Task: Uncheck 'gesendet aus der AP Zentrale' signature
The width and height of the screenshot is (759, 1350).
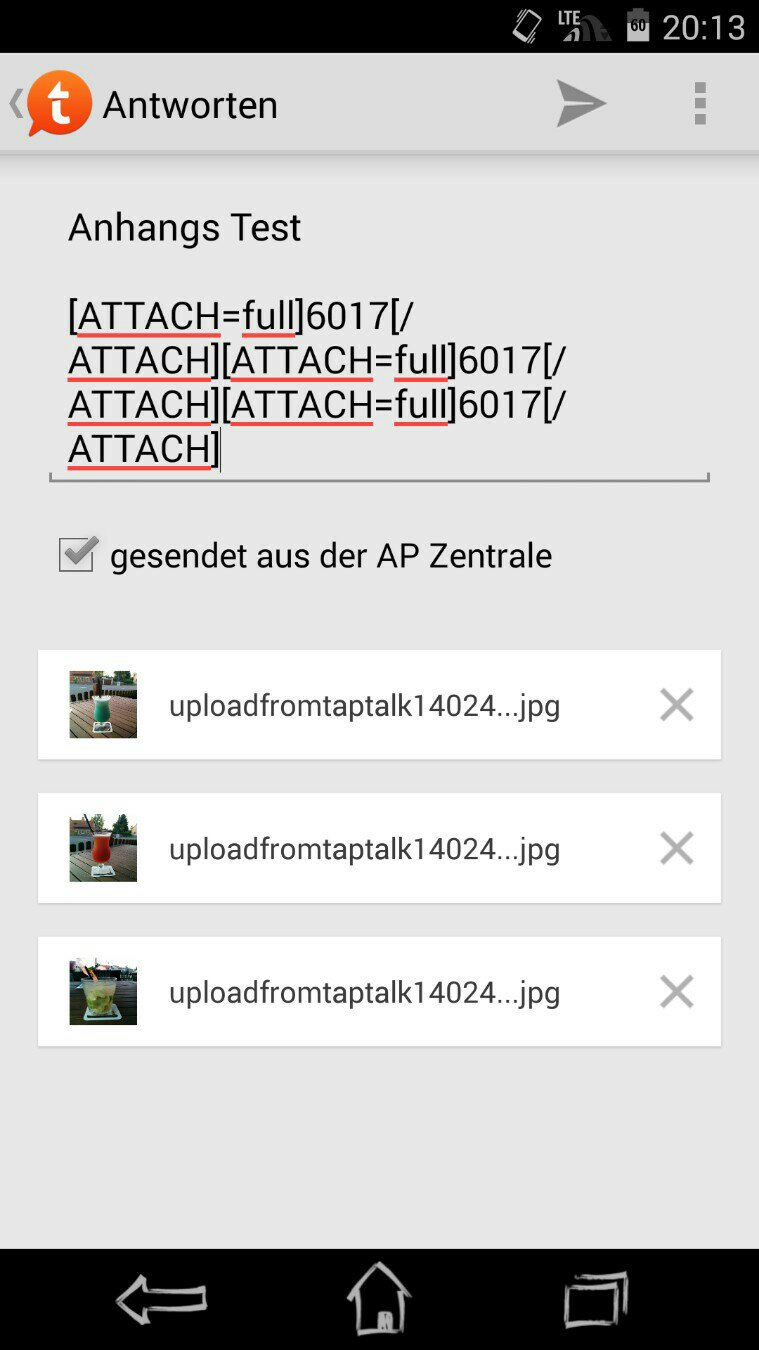Action: (x=77, y=555)
